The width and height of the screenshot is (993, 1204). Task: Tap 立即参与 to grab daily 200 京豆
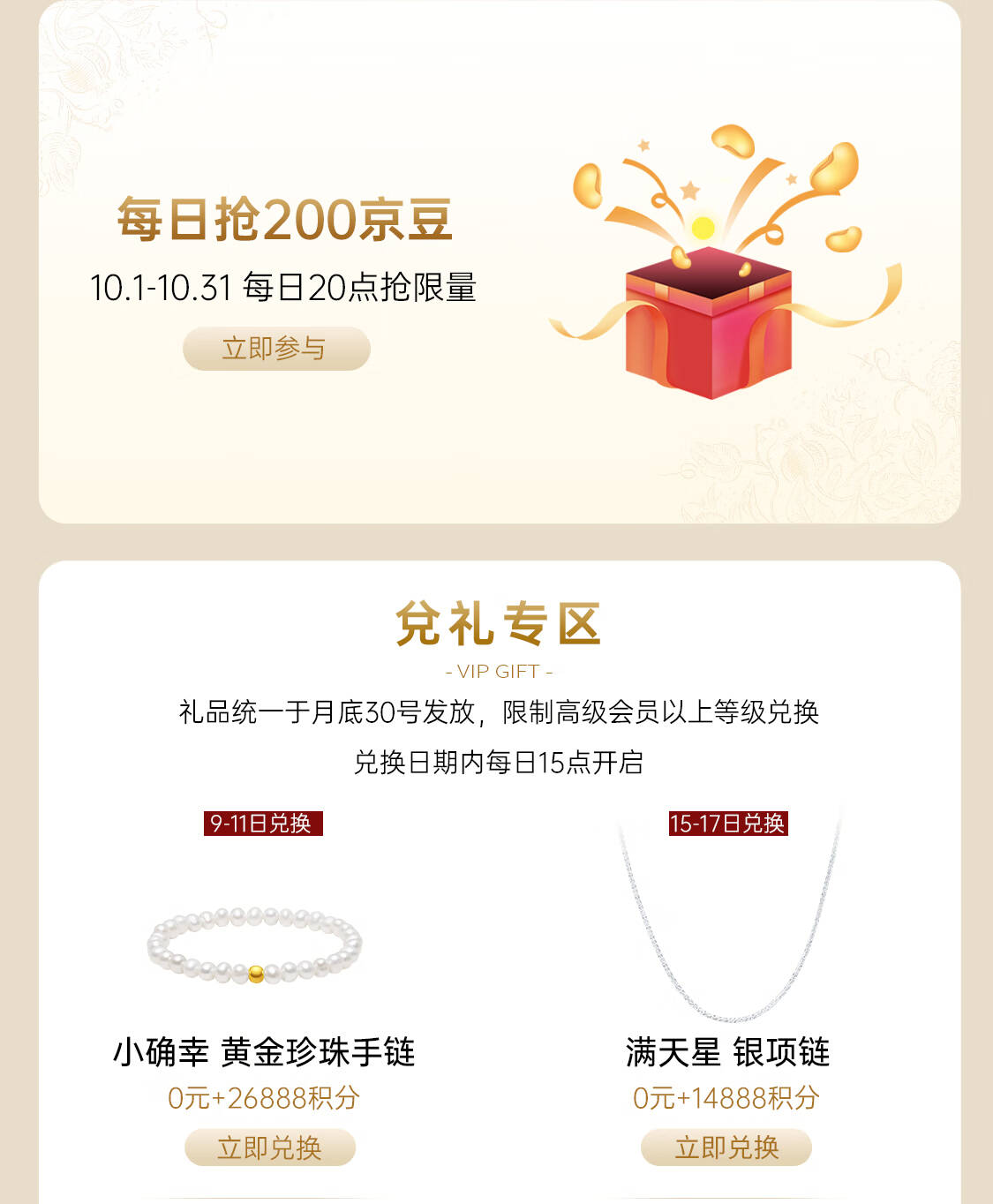(x=275, y=349)
